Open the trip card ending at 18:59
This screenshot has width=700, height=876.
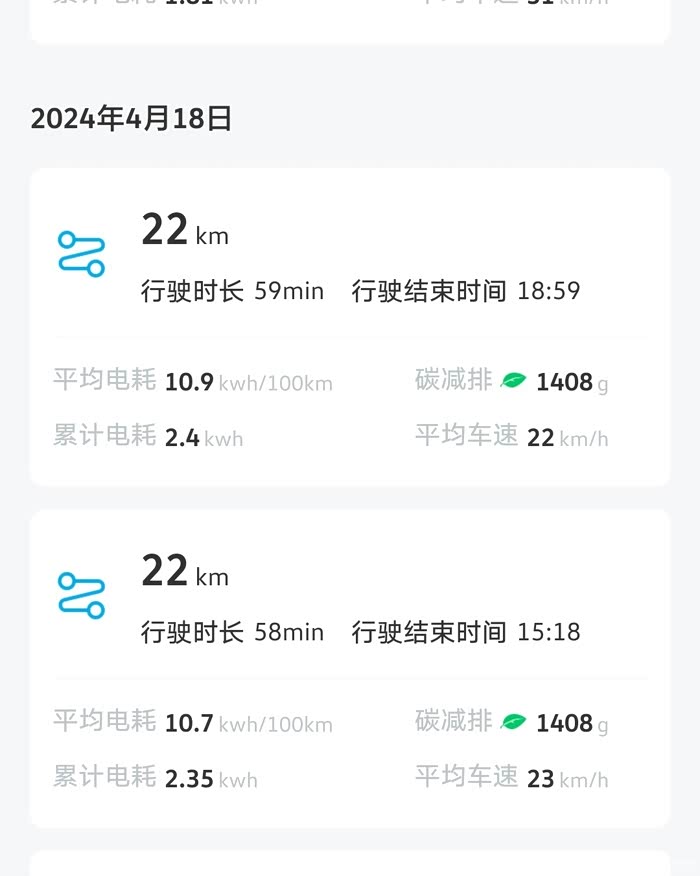point(350,327)
